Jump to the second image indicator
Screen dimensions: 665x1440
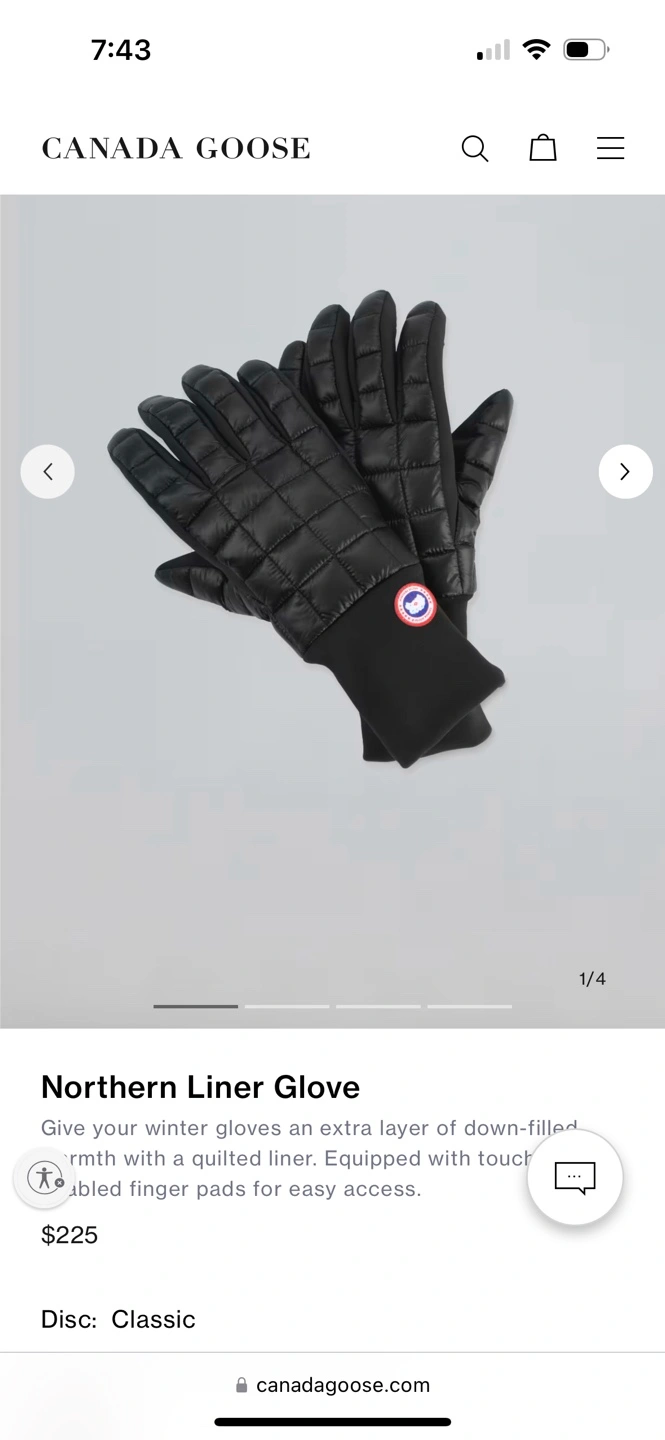click(287, 1006)
